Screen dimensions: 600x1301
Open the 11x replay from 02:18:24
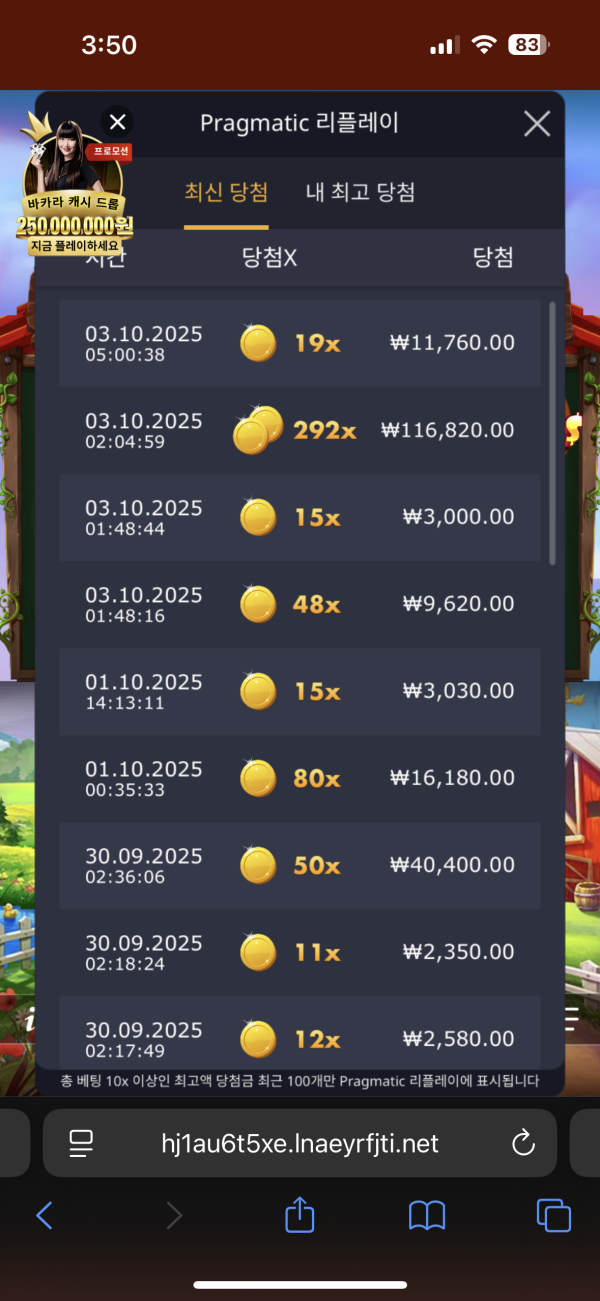pyautogui.click(x=300, y=952)
